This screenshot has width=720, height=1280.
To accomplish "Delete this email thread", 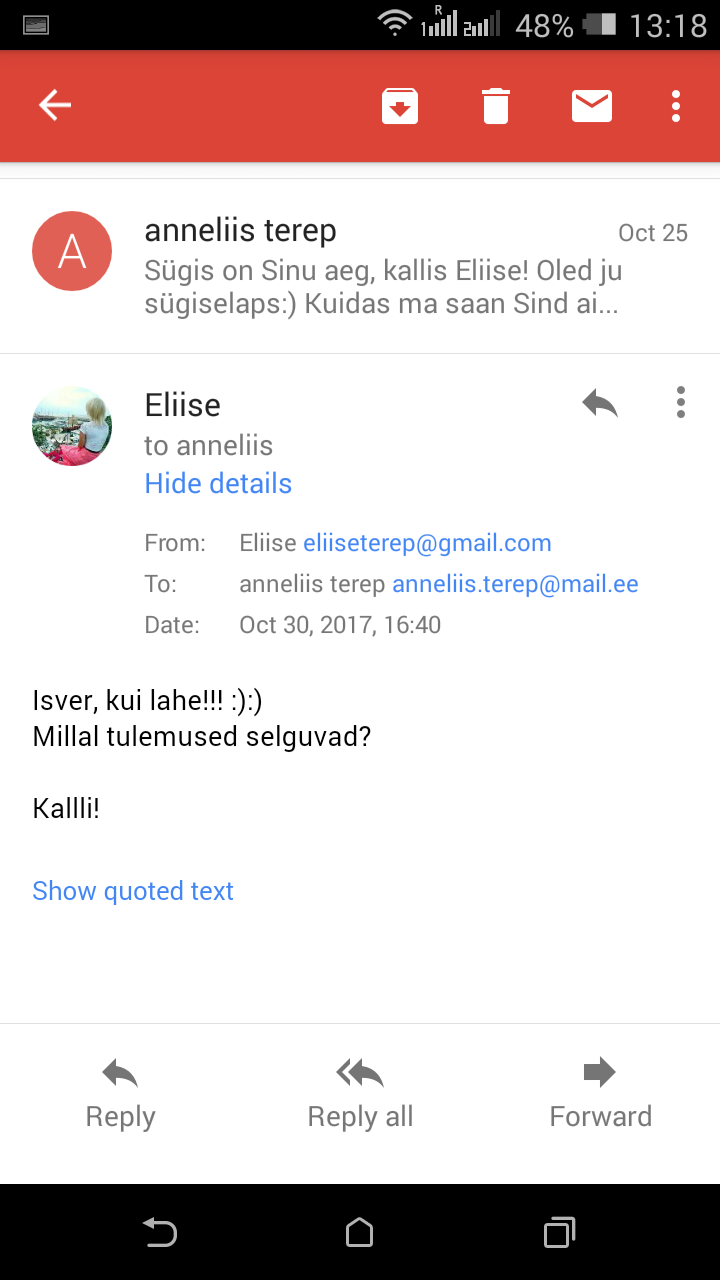I will pos(496,106).
